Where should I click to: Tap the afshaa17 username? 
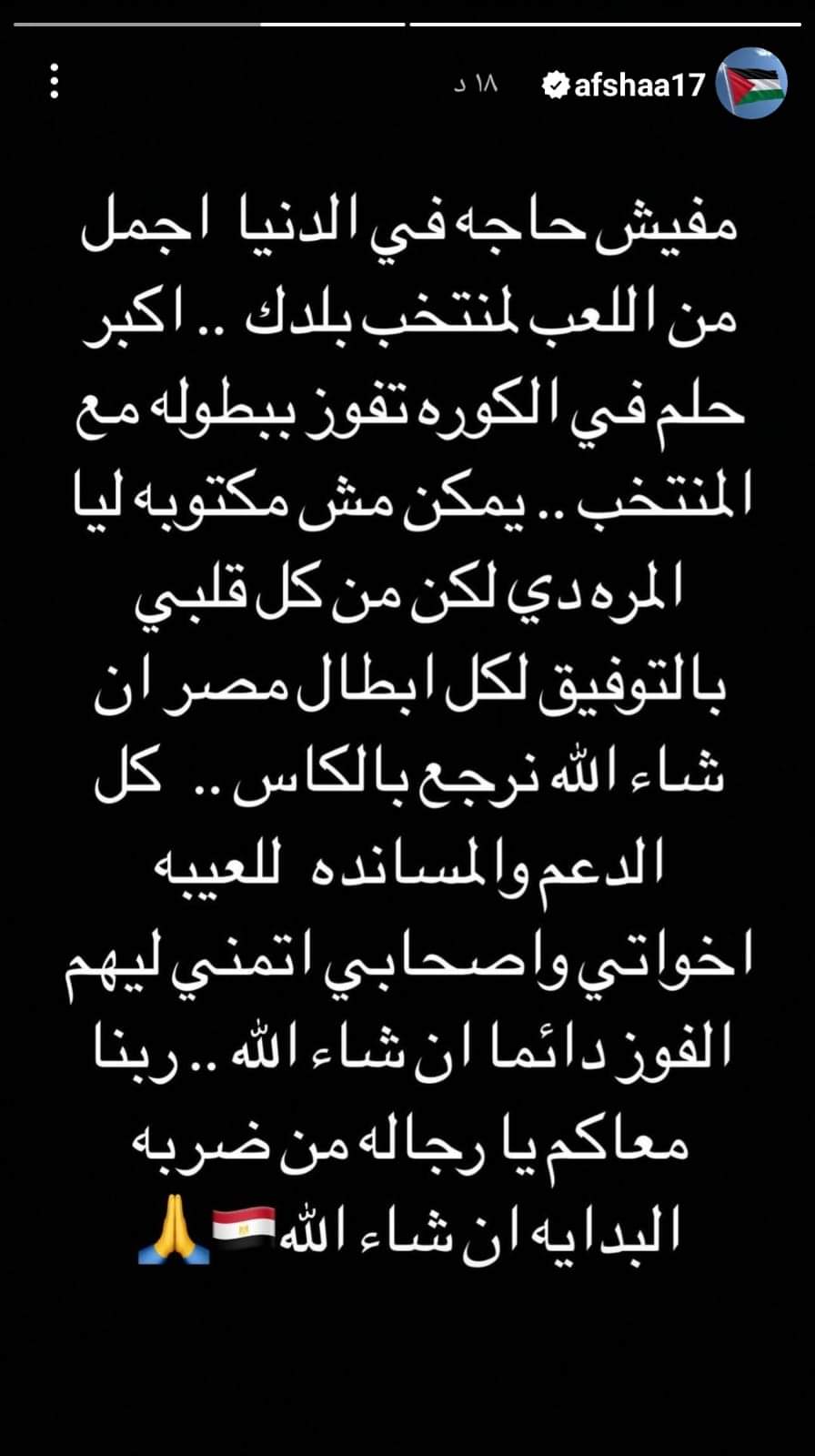point(639,85)
